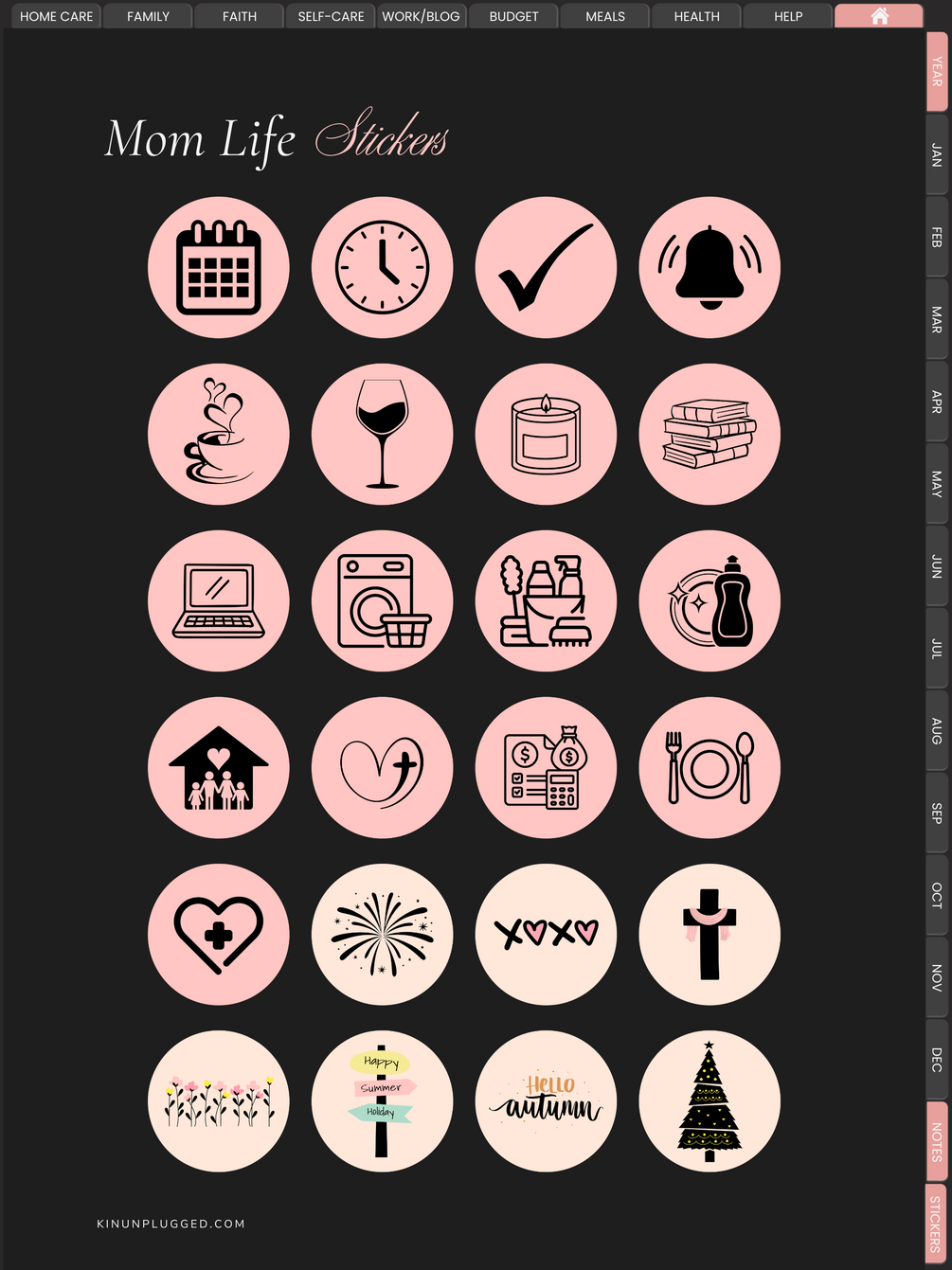This screenshot has height=1270, width=952.
Task: Tap the home icon tab
Action: pos(879,16)
